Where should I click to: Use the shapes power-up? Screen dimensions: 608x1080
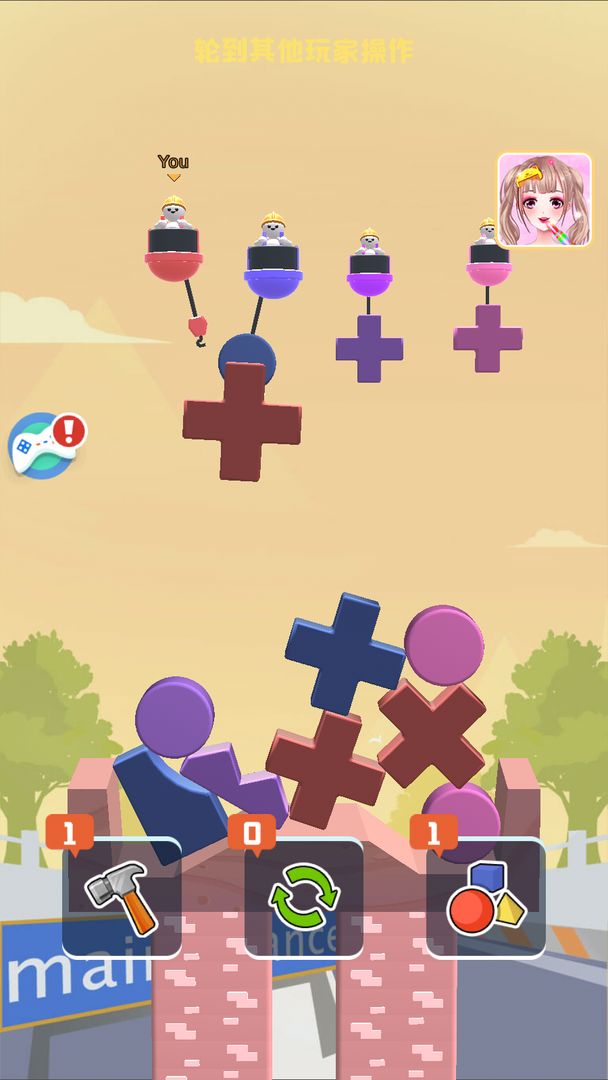click(x=486, y=897)
